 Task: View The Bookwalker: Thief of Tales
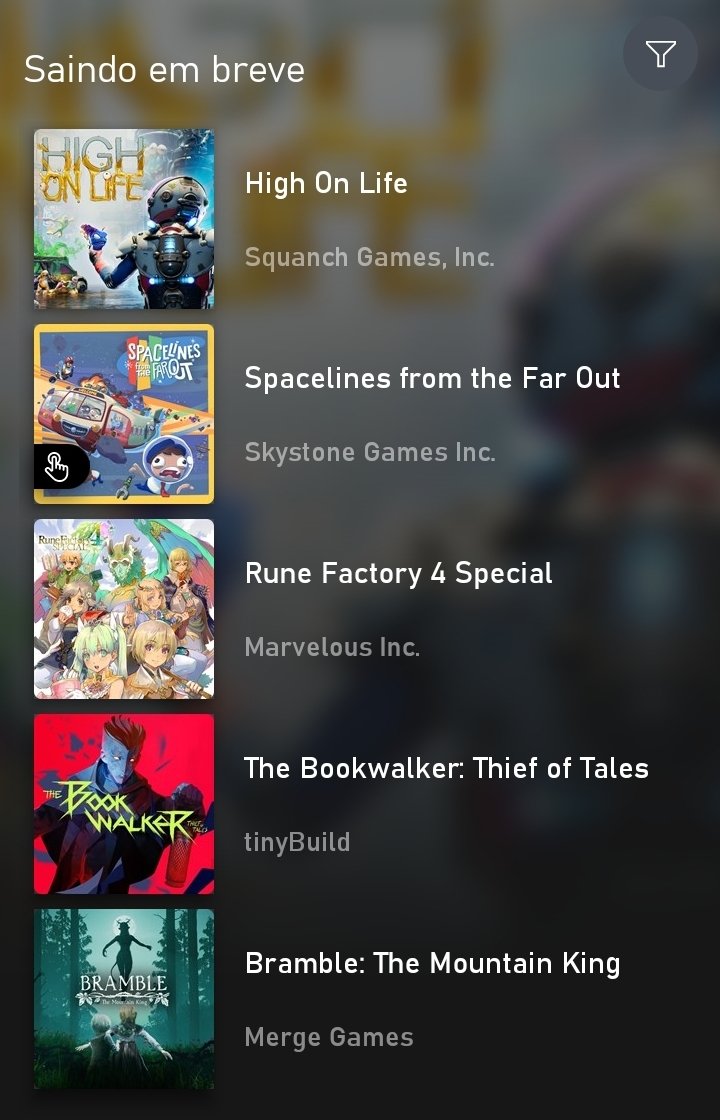point(446,769)
